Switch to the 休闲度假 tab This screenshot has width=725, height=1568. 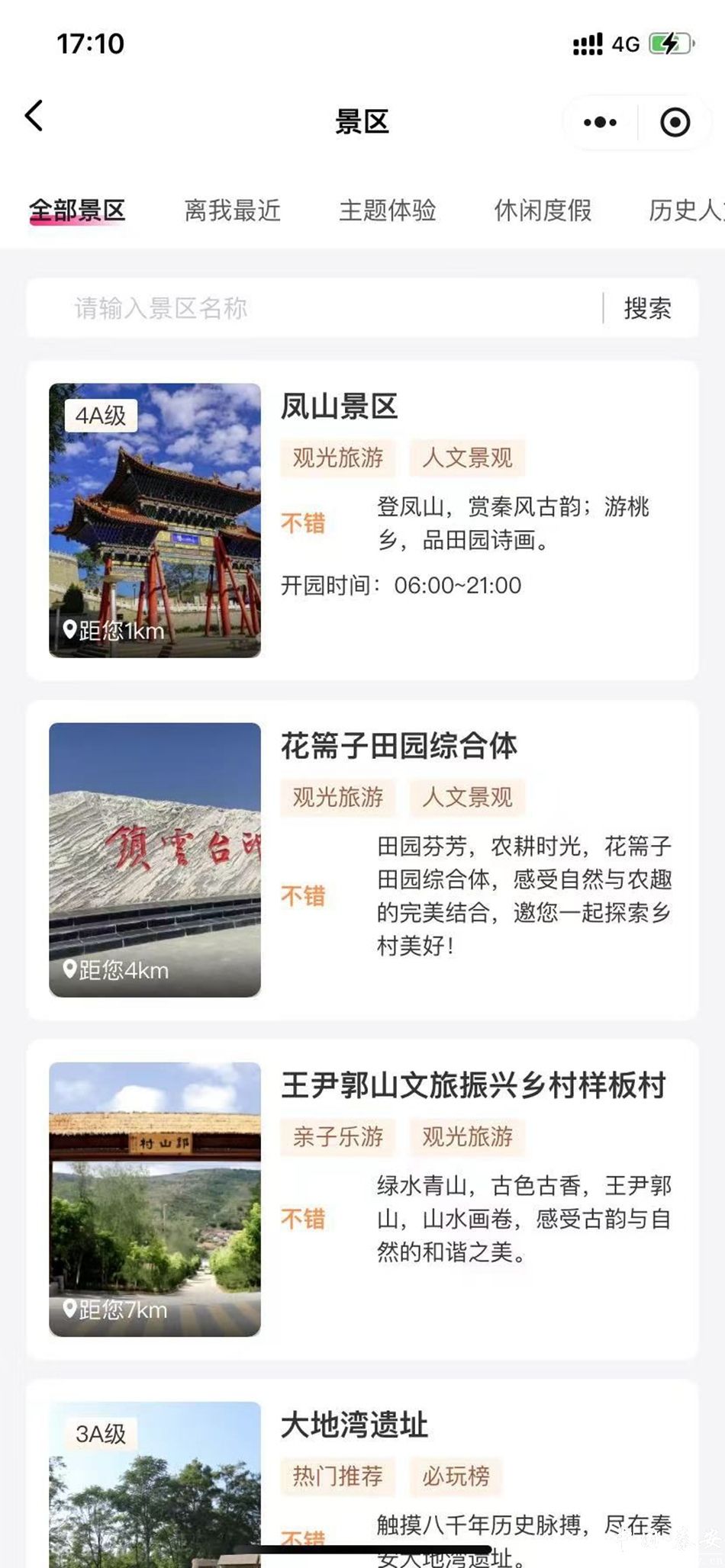coord(543,210)
